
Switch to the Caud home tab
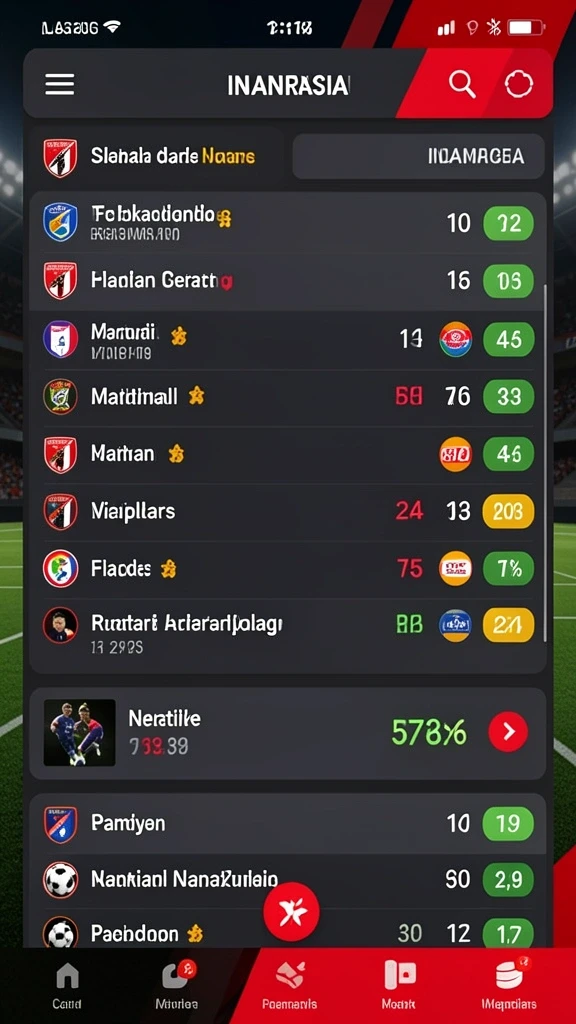point(67,985)
